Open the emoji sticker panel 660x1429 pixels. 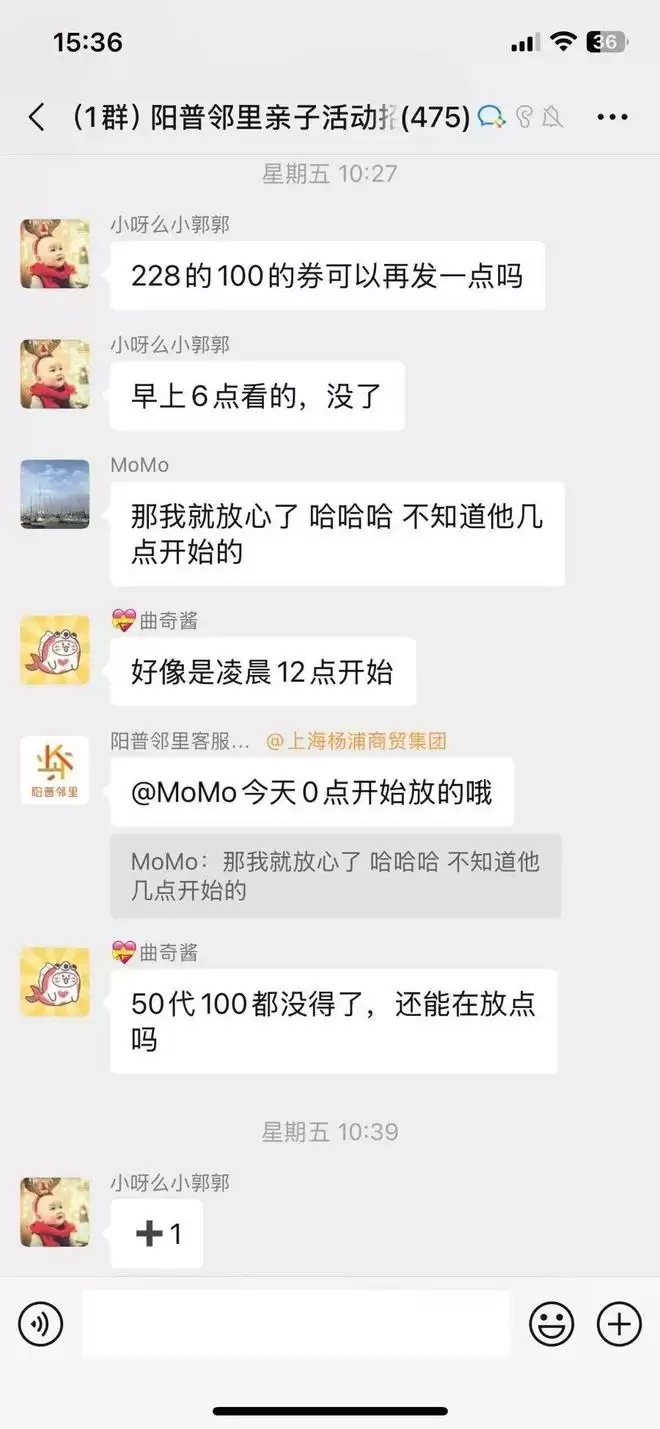551,1325
